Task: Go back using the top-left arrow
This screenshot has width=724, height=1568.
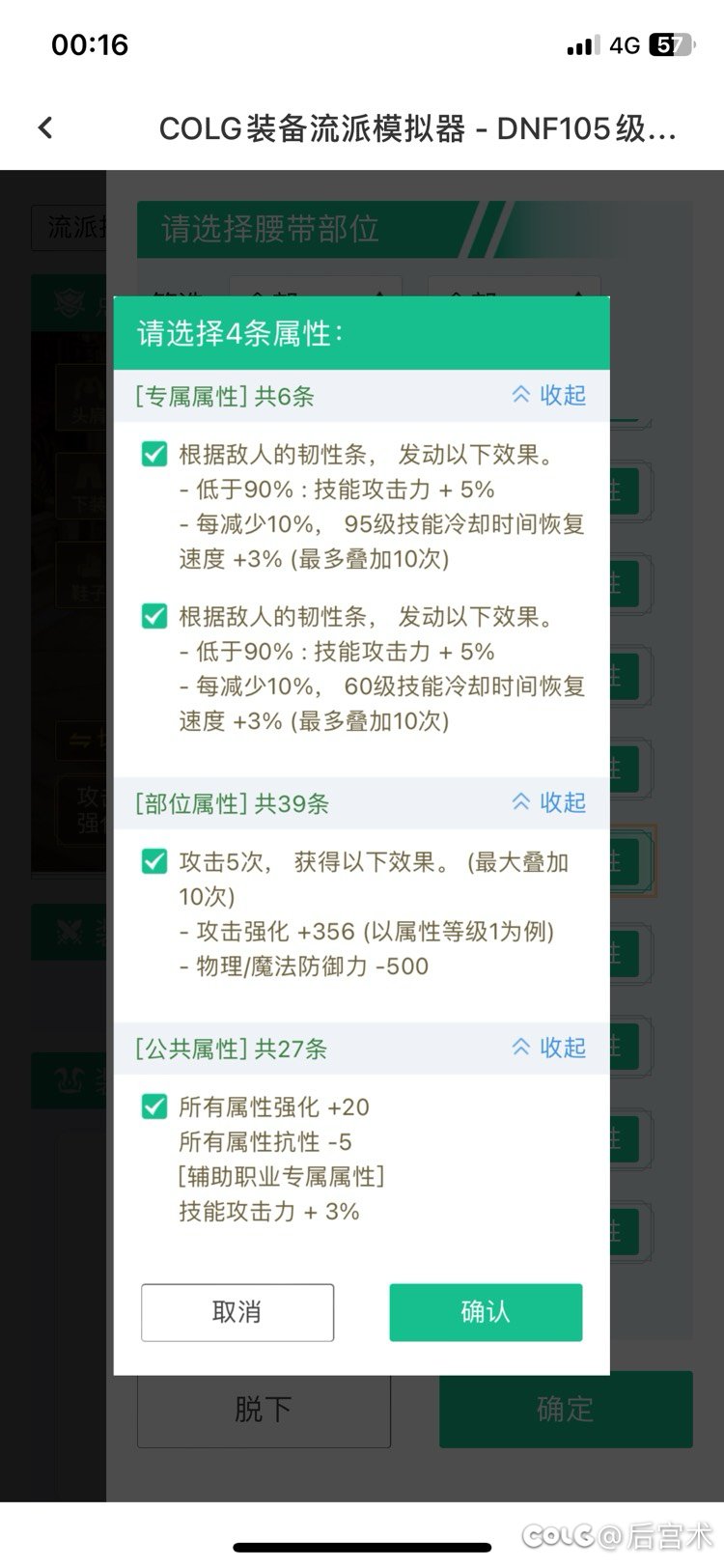Action: 45,127
